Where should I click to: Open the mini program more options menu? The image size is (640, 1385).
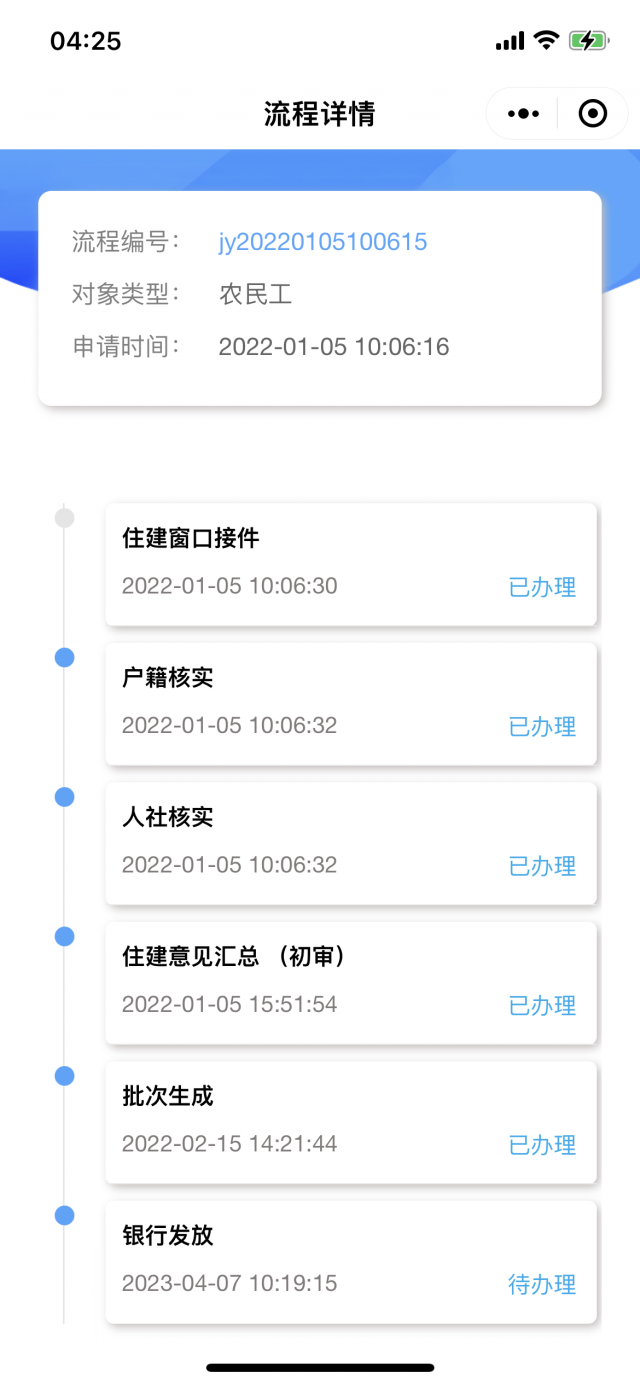point(523,114)
